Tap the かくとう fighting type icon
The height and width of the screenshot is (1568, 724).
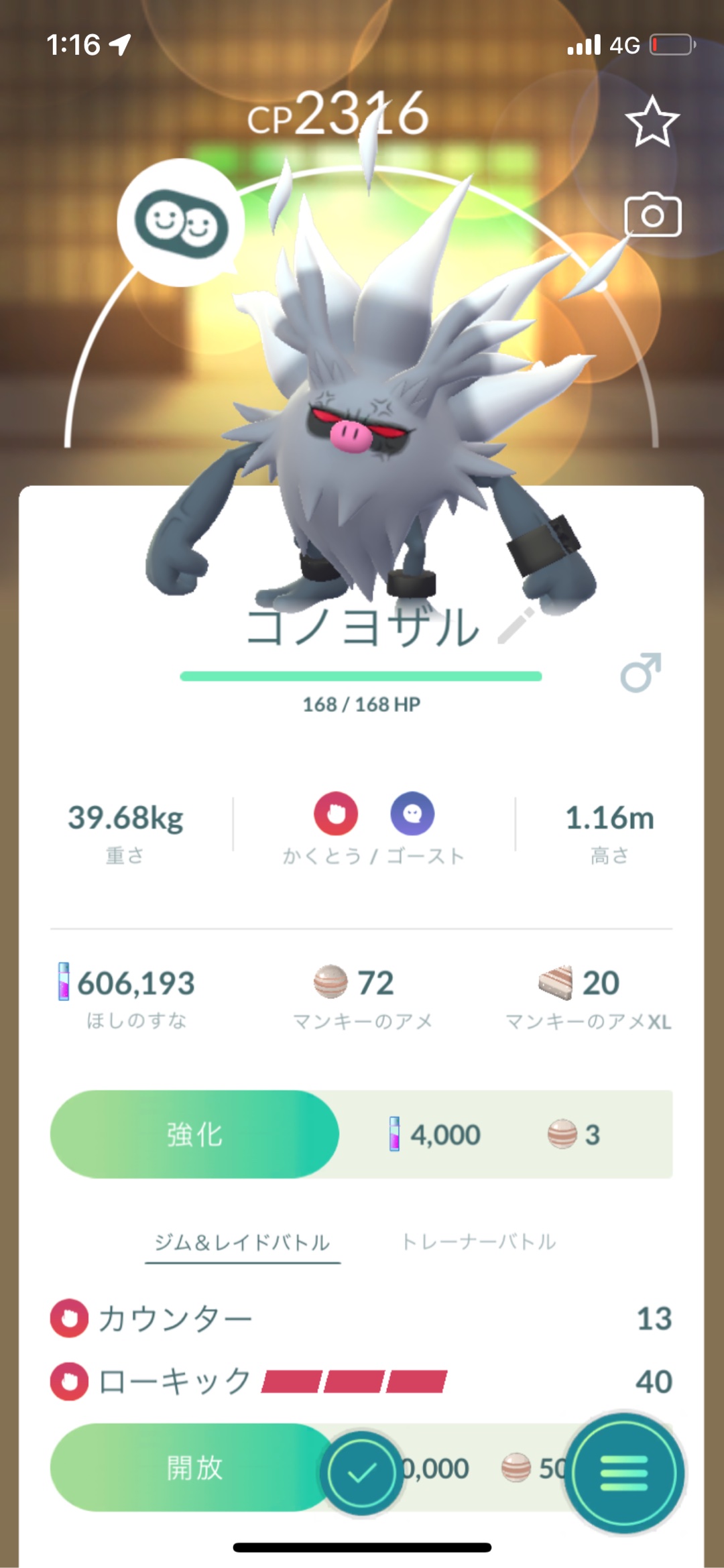336,814
